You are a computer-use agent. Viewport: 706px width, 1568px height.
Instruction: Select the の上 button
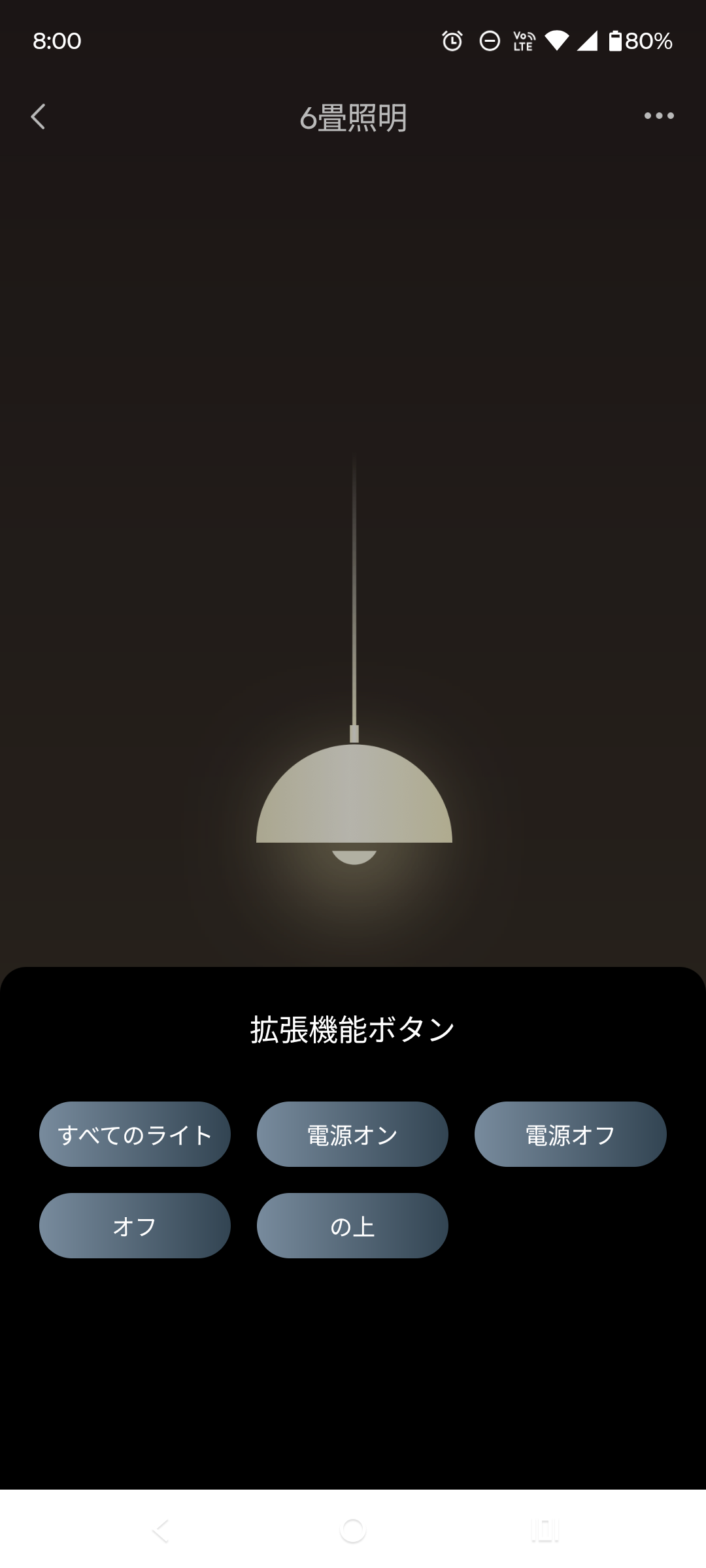352,1226
